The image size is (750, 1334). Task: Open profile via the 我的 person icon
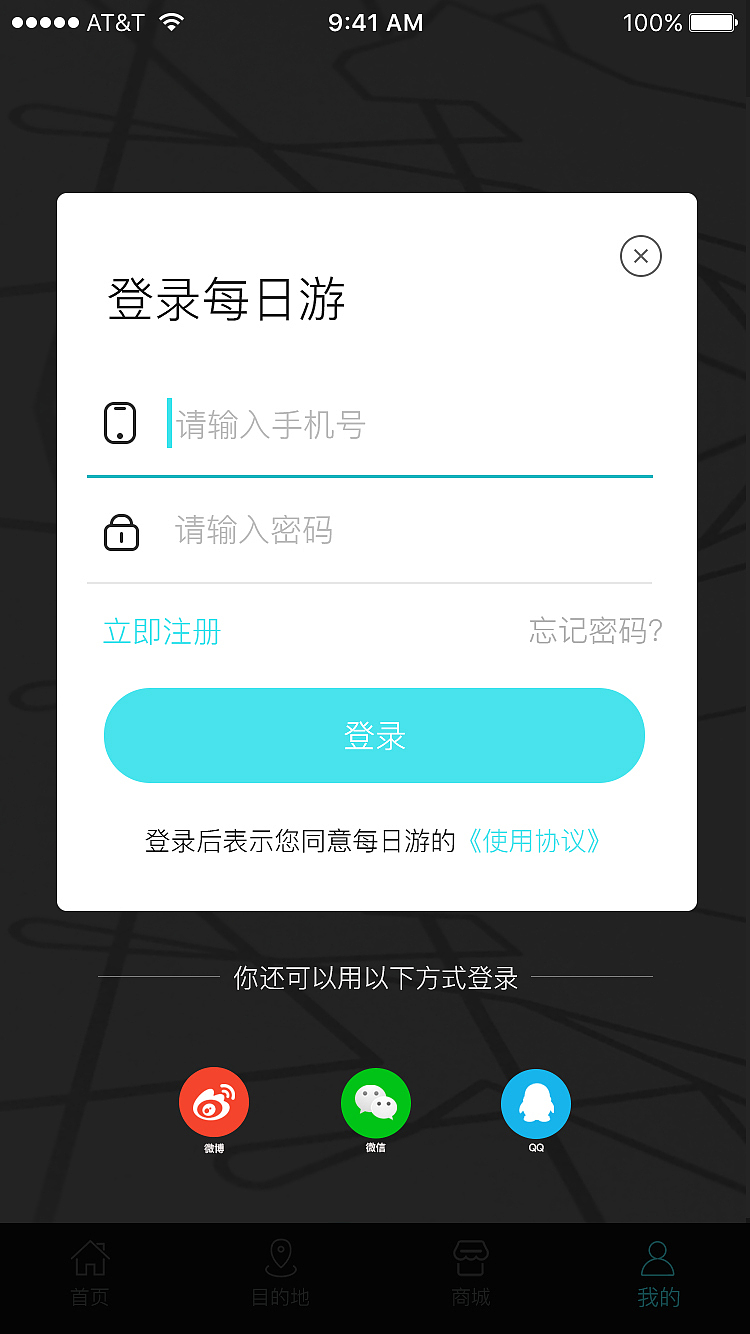point(657,1258)
